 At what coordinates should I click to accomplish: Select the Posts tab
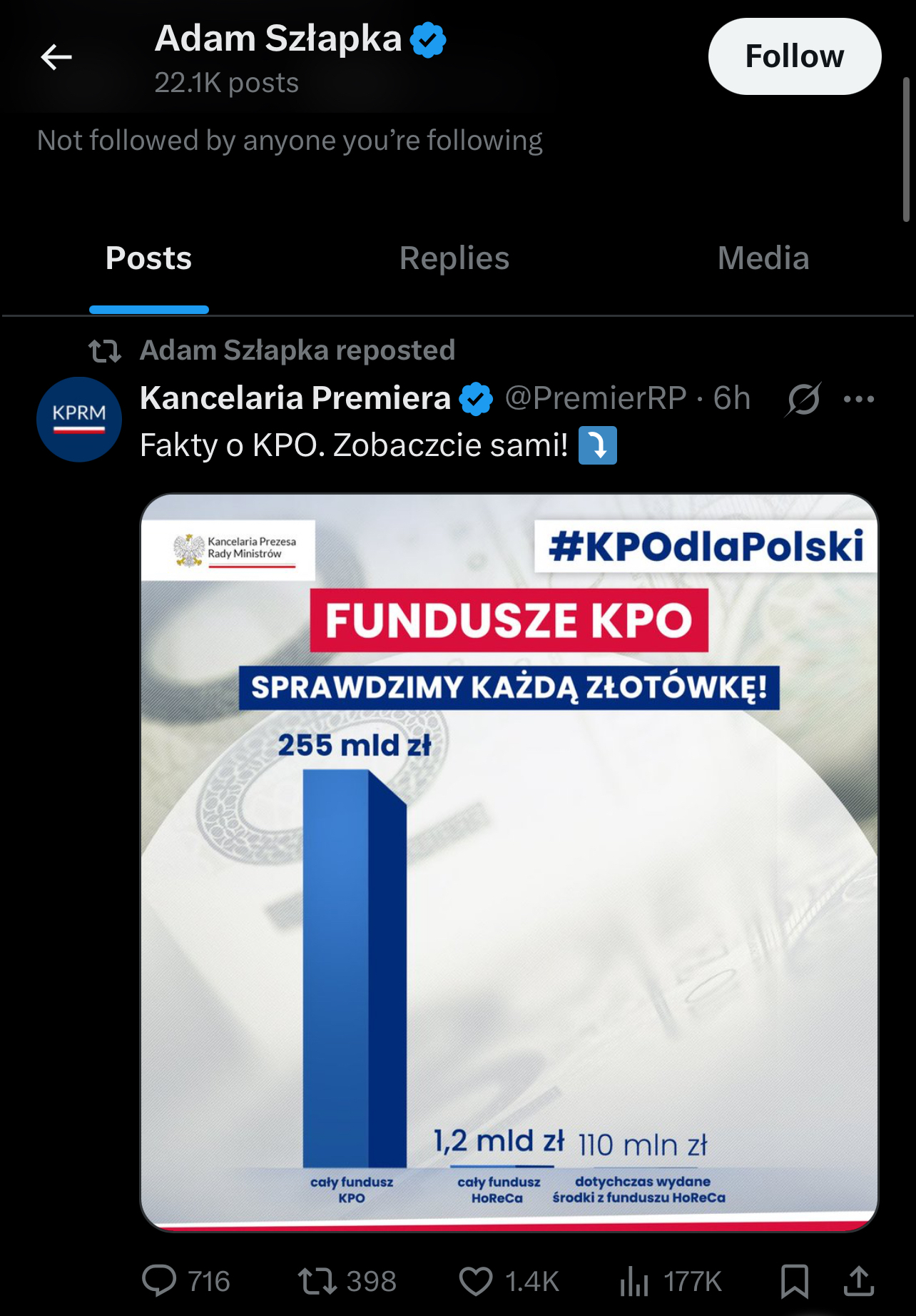[x=148, y=258]
